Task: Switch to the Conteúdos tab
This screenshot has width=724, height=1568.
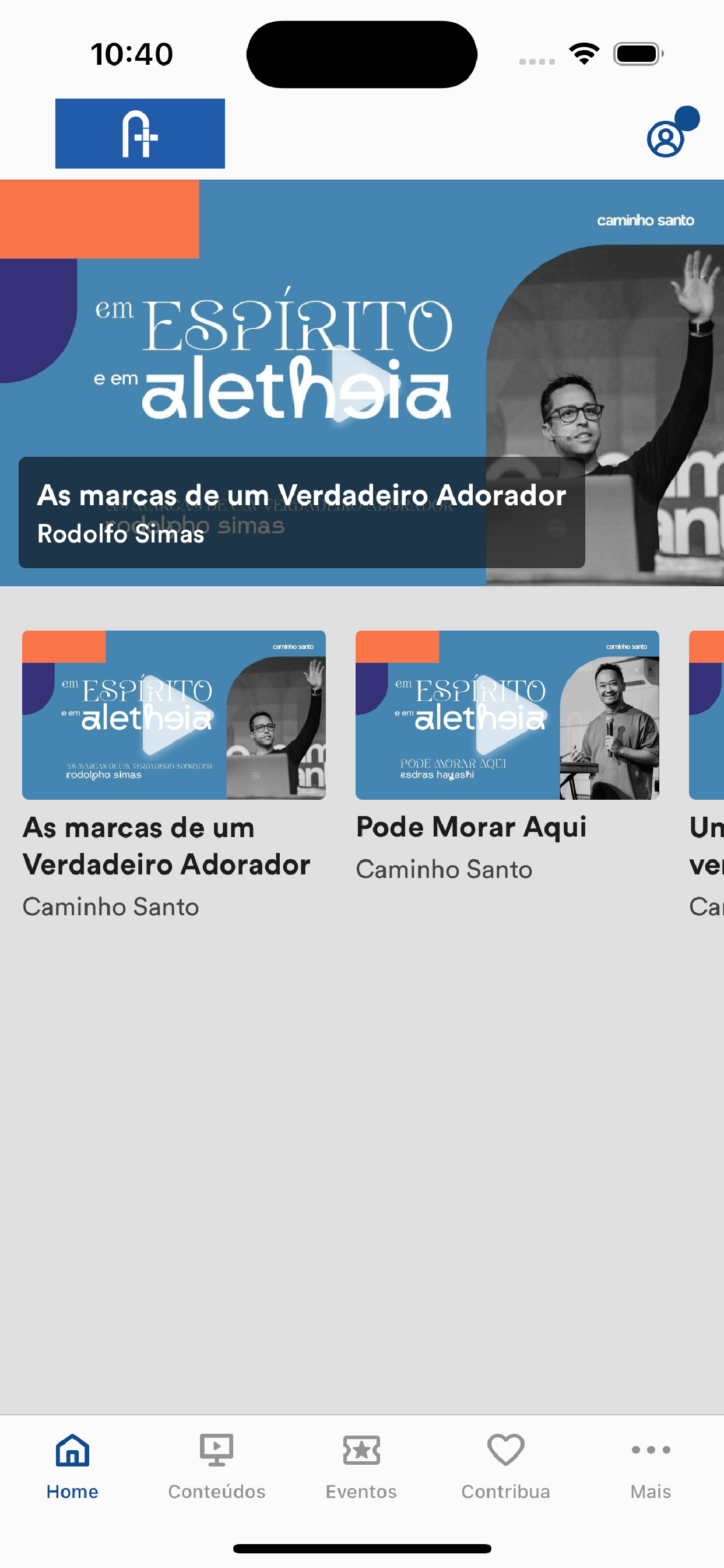Action: pyautogui.click(x=217, y=1467)
